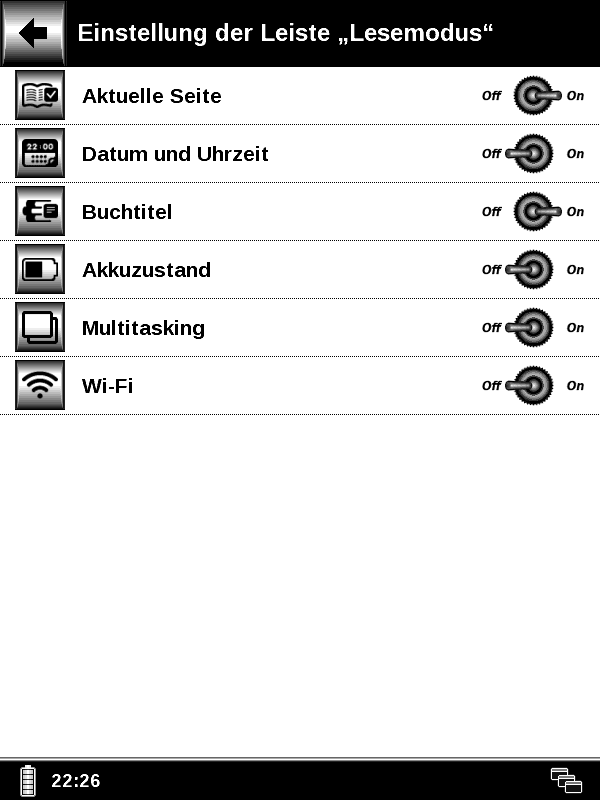Enable the Multitasking toggle
This screenshot has width=600, height=800.
[534, 328]
